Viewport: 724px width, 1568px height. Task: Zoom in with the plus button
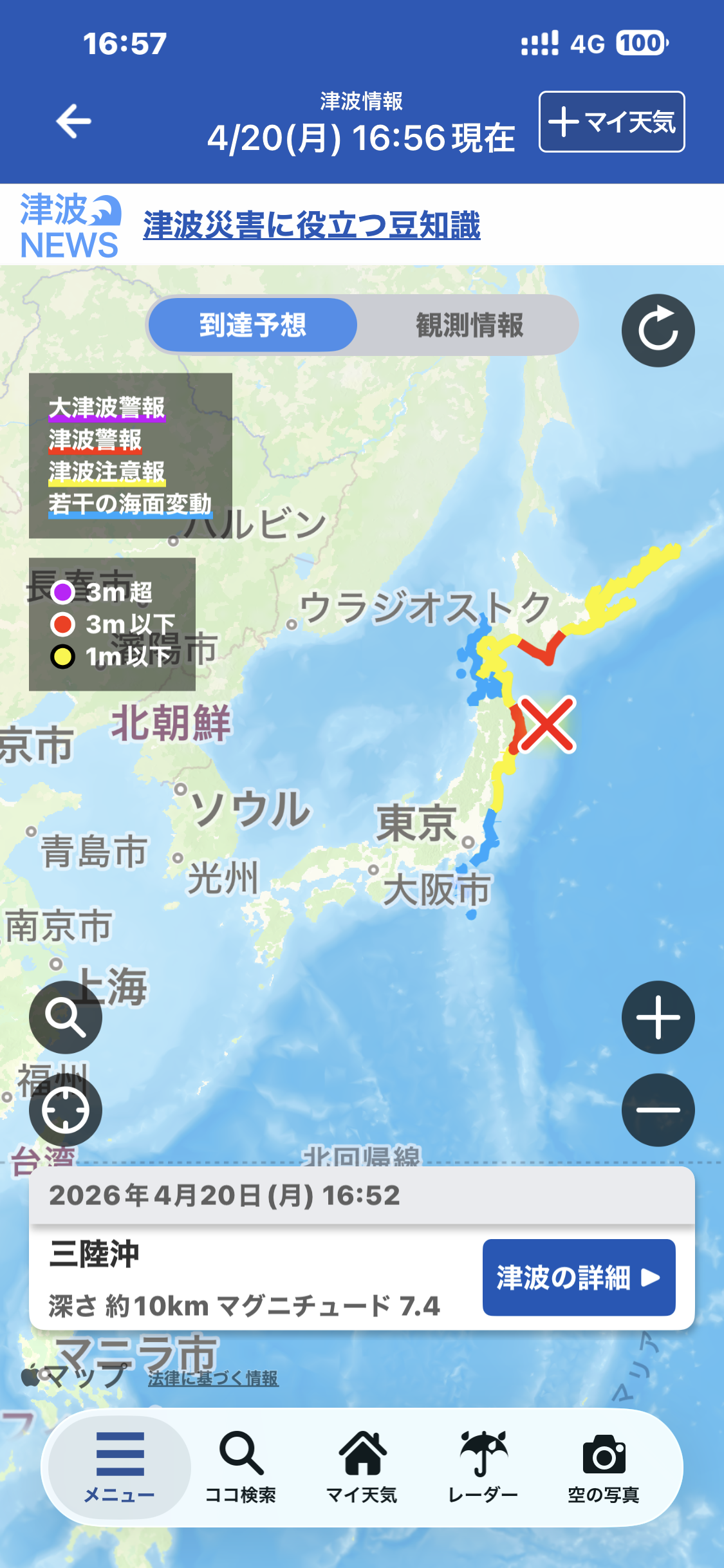tap(658, 1018)
